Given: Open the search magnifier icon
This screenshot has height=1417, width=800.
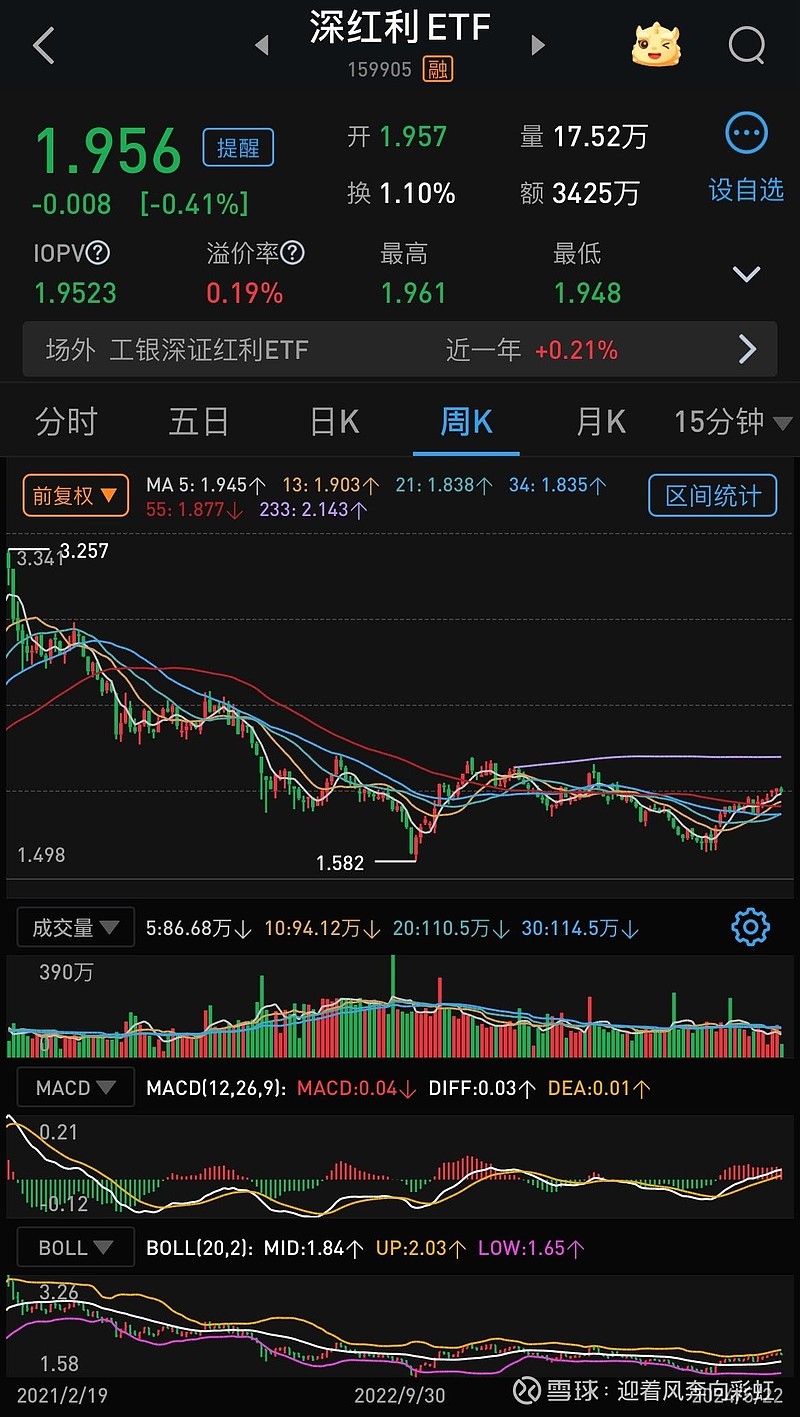Looking at the screenshot, I should coord(746,45).
